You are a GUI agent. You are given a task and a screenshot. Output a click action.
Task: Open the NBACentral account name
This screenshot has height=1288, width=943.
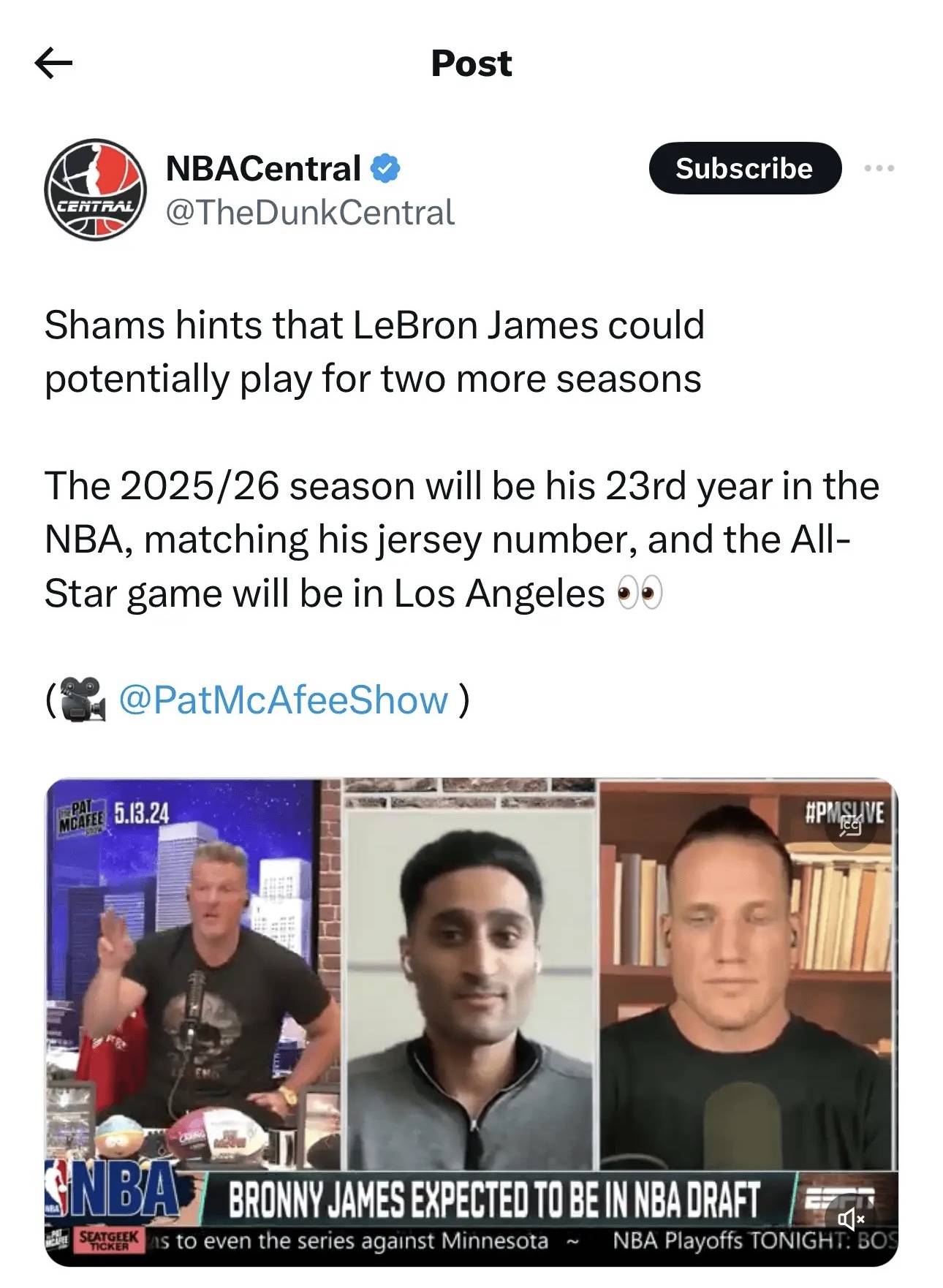coord(263,169)
